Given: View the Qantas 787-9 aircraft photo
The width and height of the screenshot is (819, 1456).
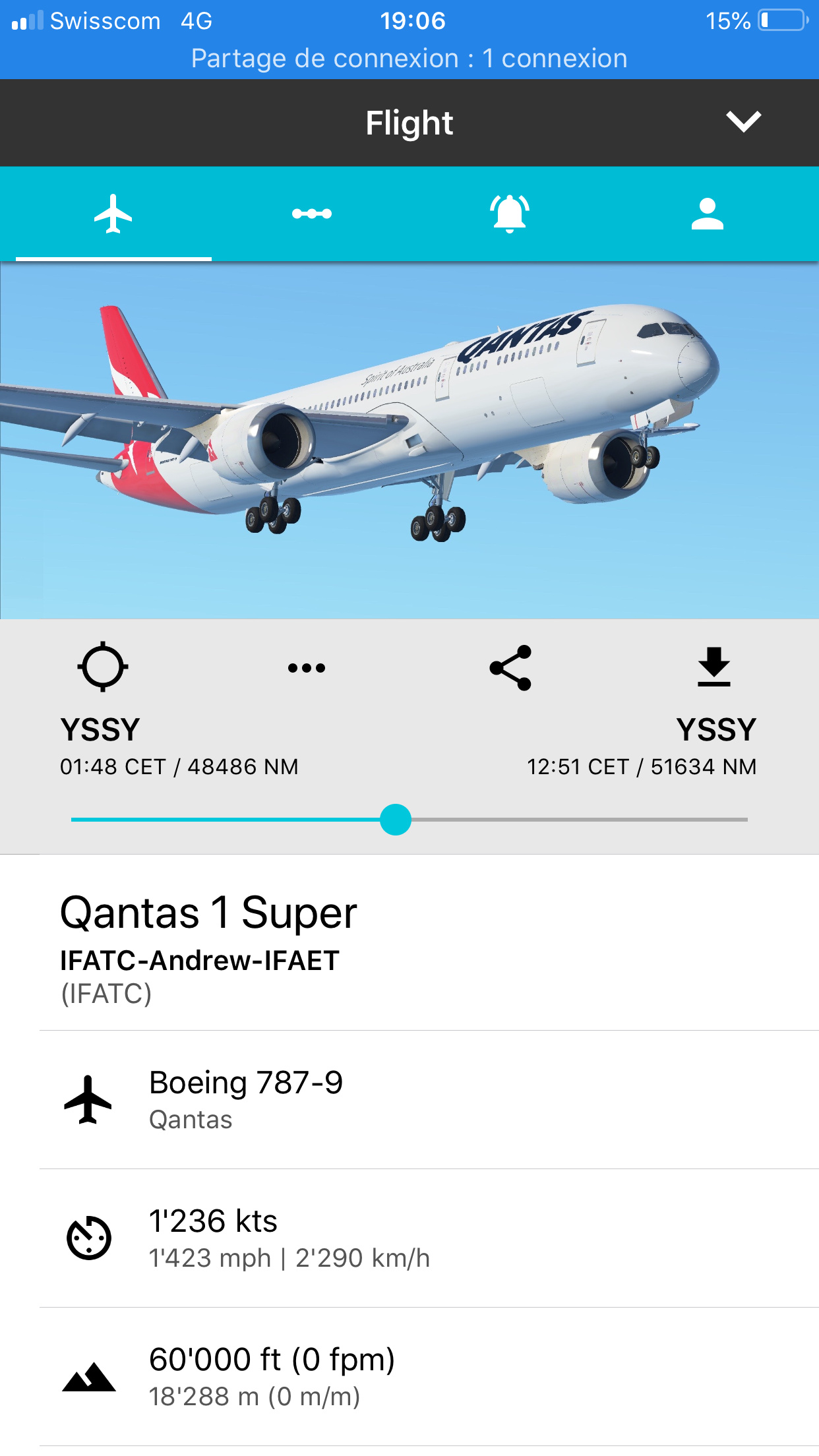Looking at the screenshot, I should tap(409, 440).
